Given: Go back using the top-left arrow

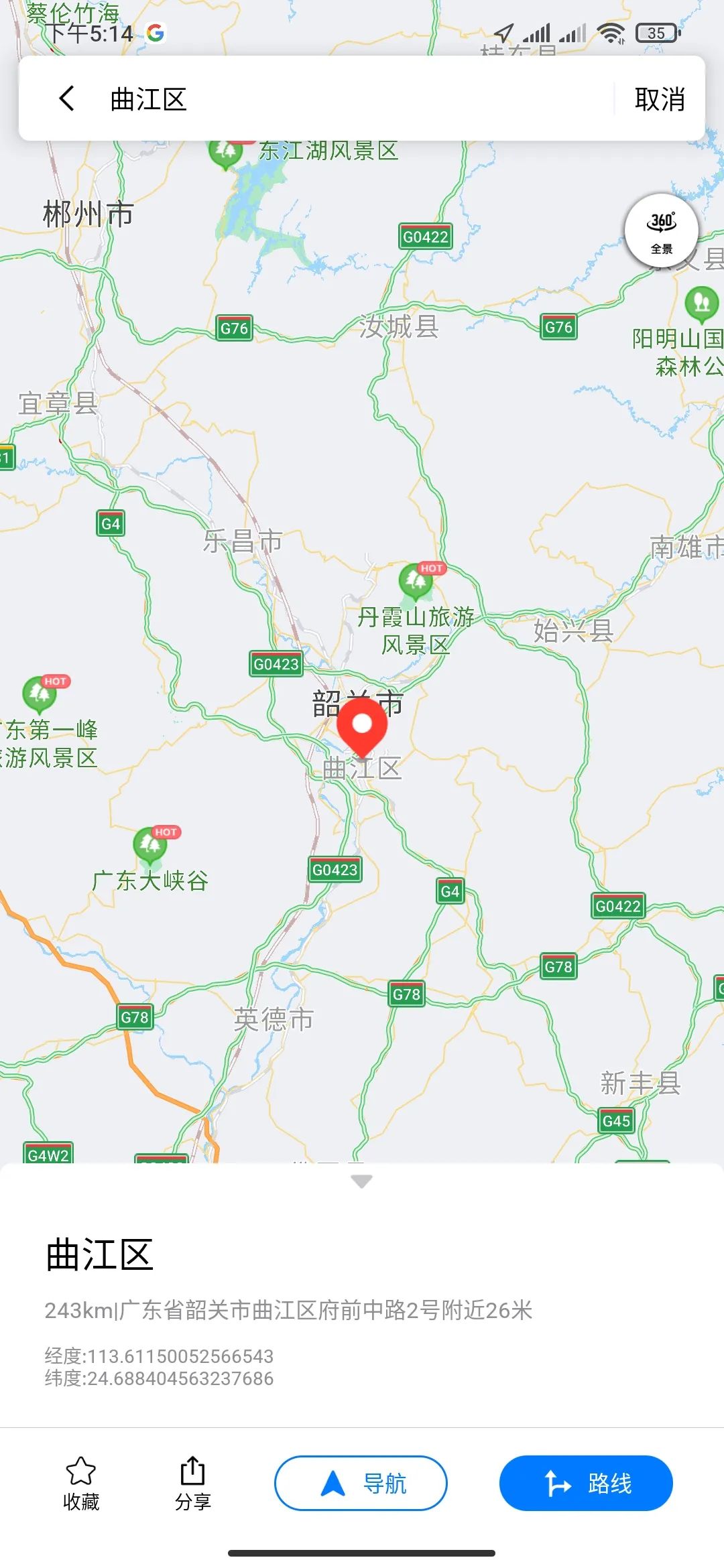Looking at the screenshot, I should point(66,99).
